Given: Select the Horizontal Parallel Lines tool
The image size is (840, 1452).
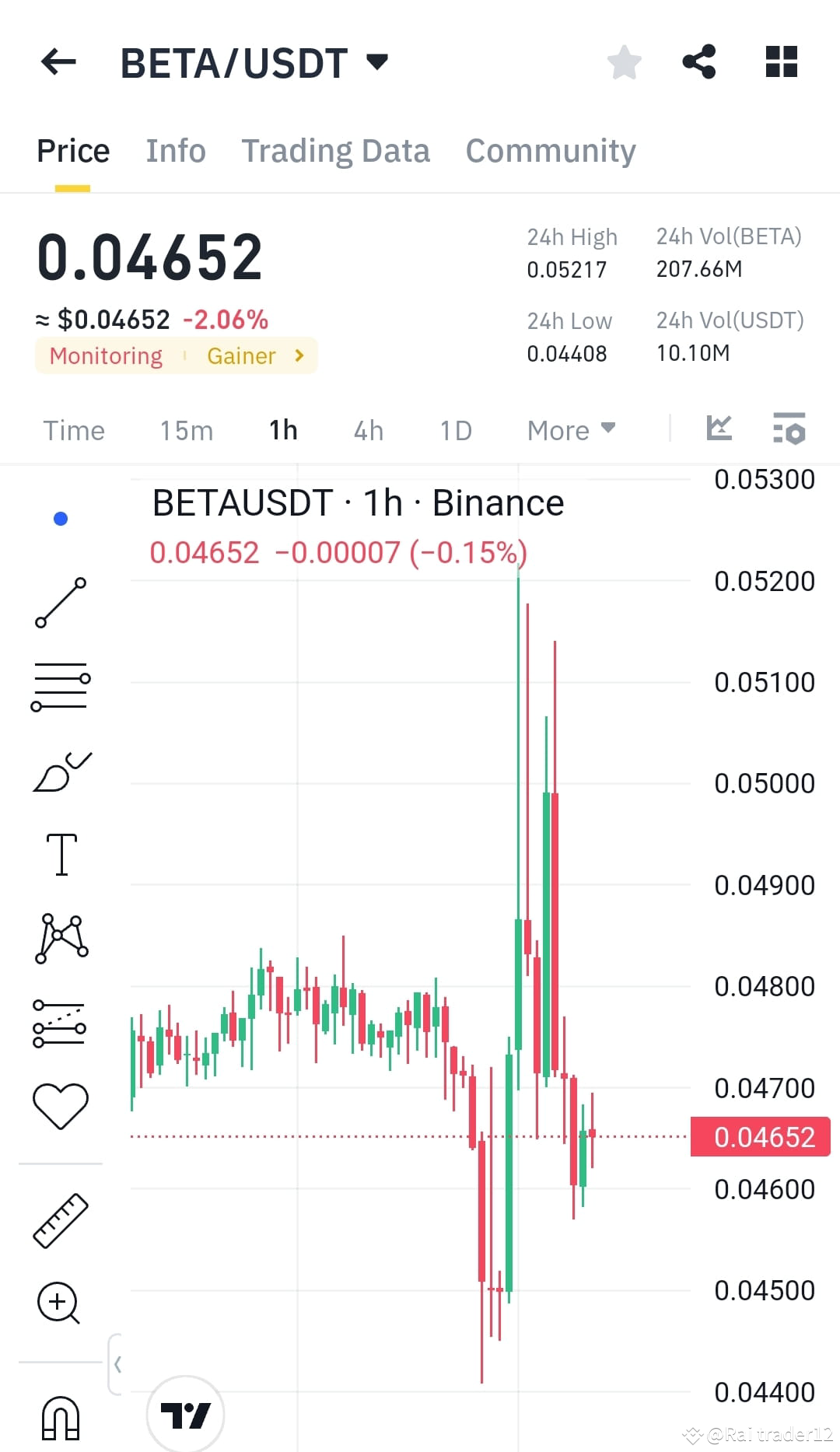Looking at the screenshot, I should [x=61, y=686].
